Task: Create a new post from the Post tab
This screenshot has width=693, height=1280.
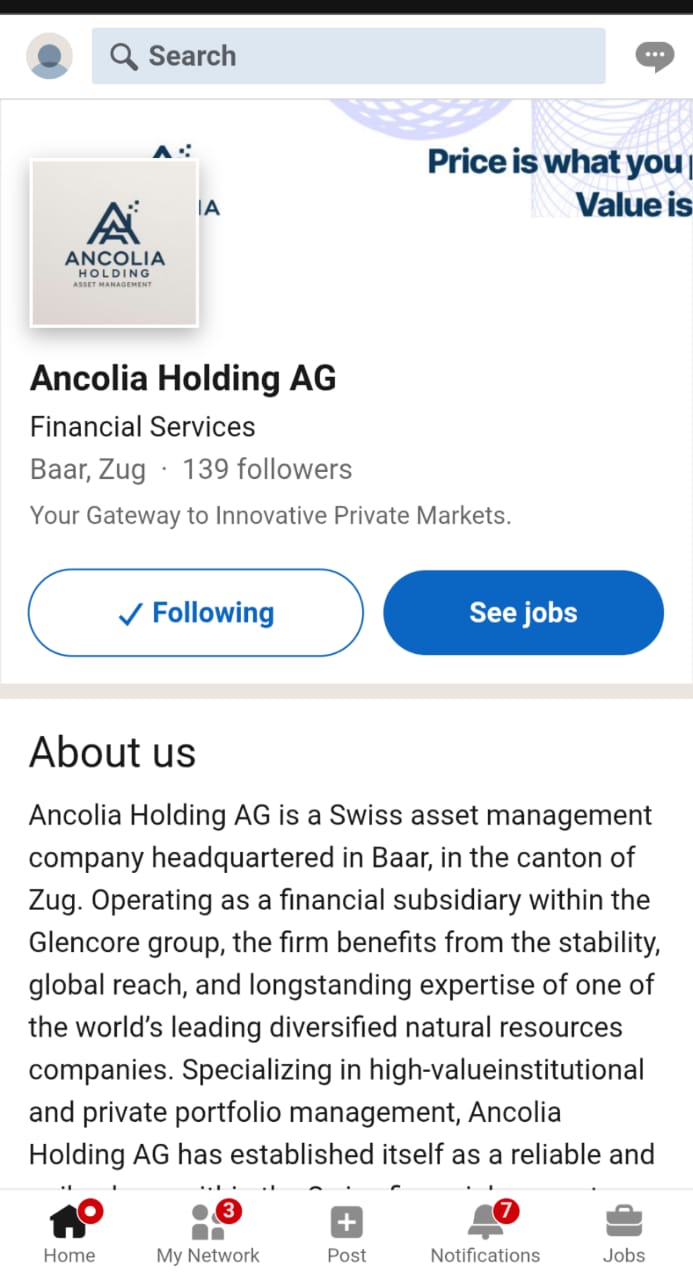Action: pos(346,1233)
